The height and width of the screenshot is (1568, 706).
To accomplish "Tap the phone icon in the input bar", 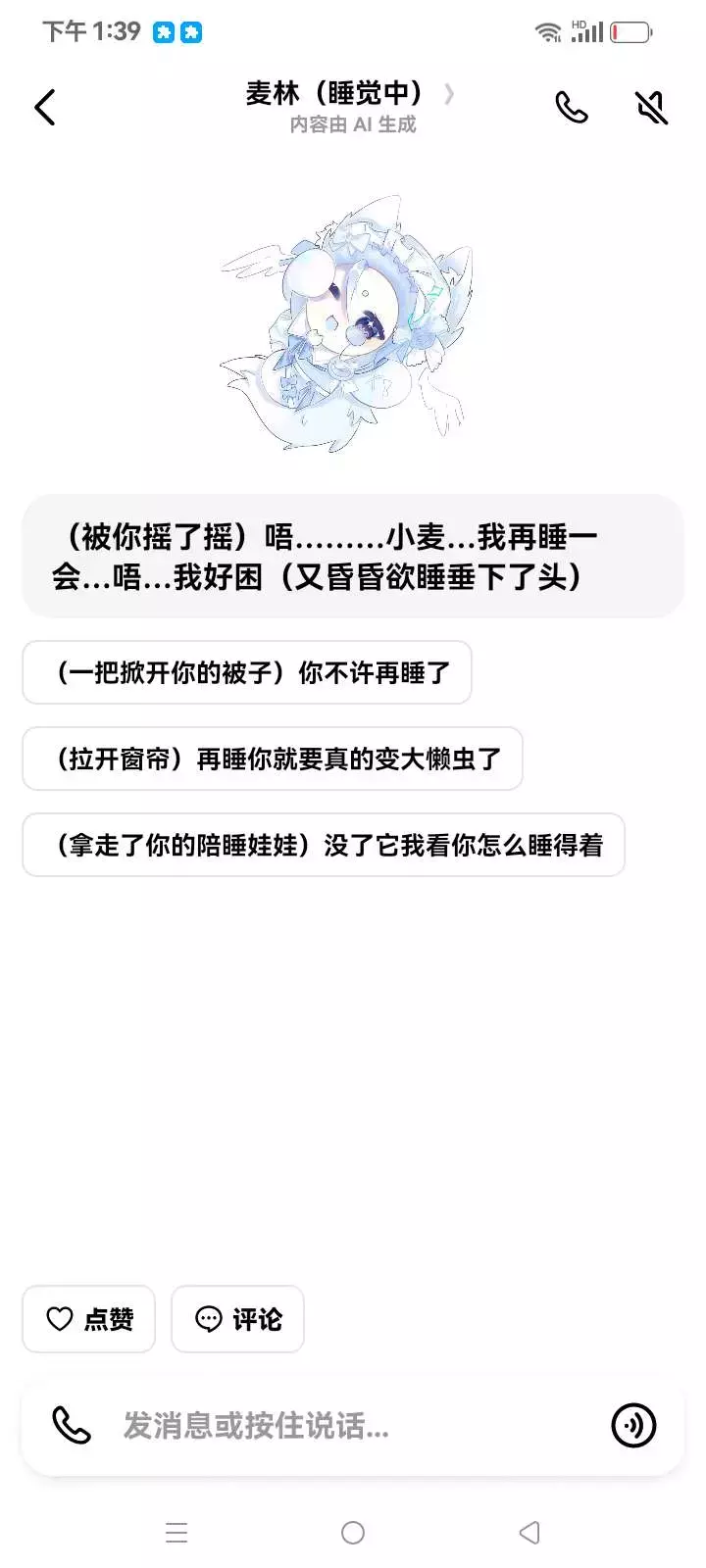I will 72,1425.
